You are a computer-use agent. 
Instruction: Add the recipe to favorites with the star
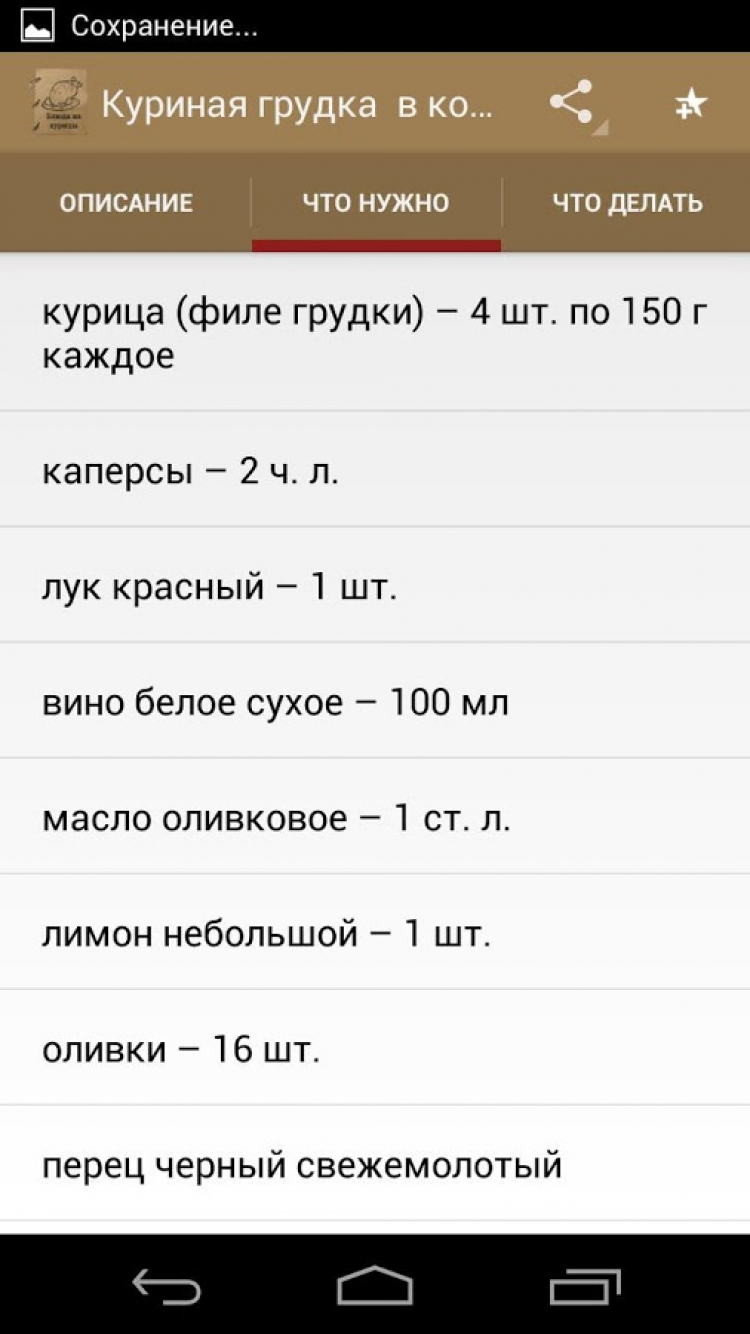(x=690, y=104)
